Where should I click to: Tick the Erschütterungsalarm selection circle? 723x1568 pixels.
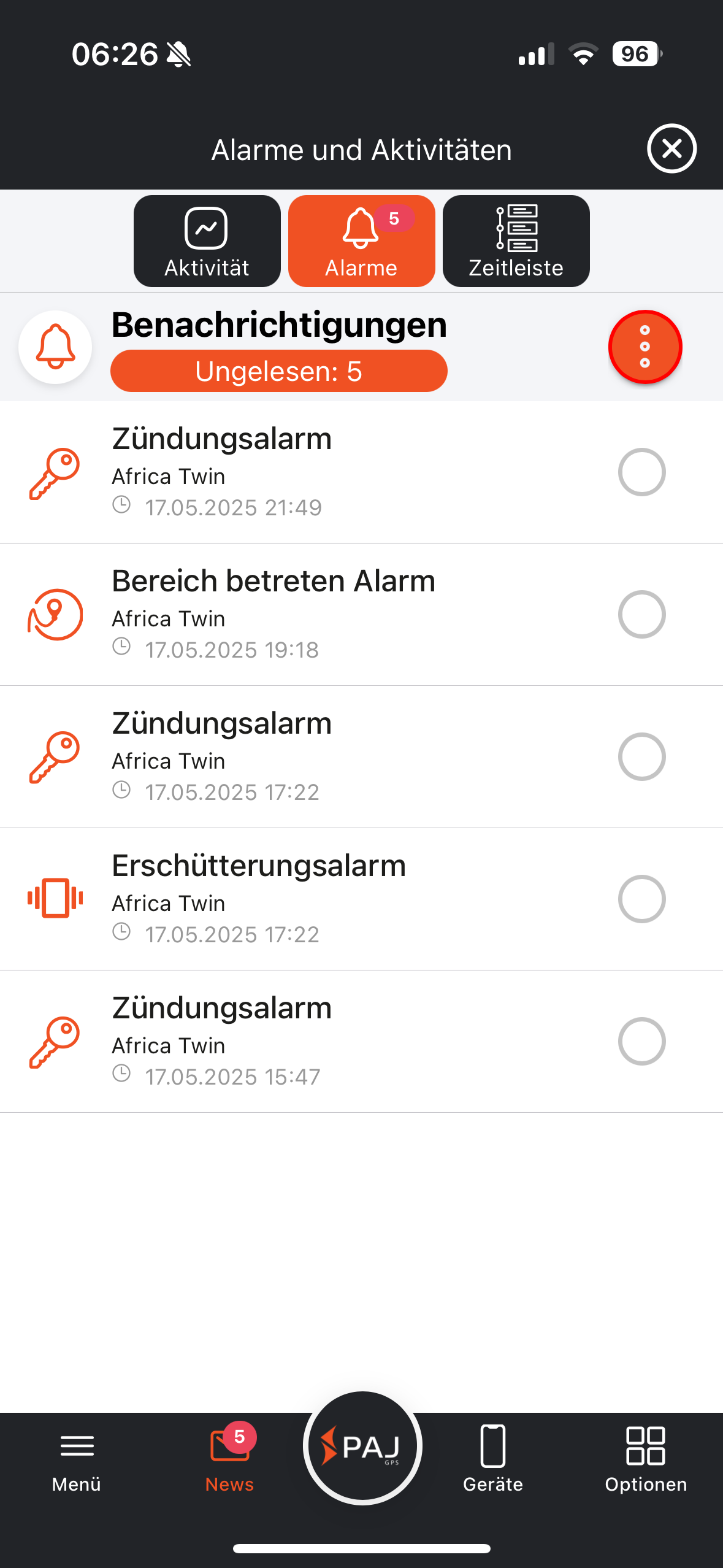click(641, 899)
